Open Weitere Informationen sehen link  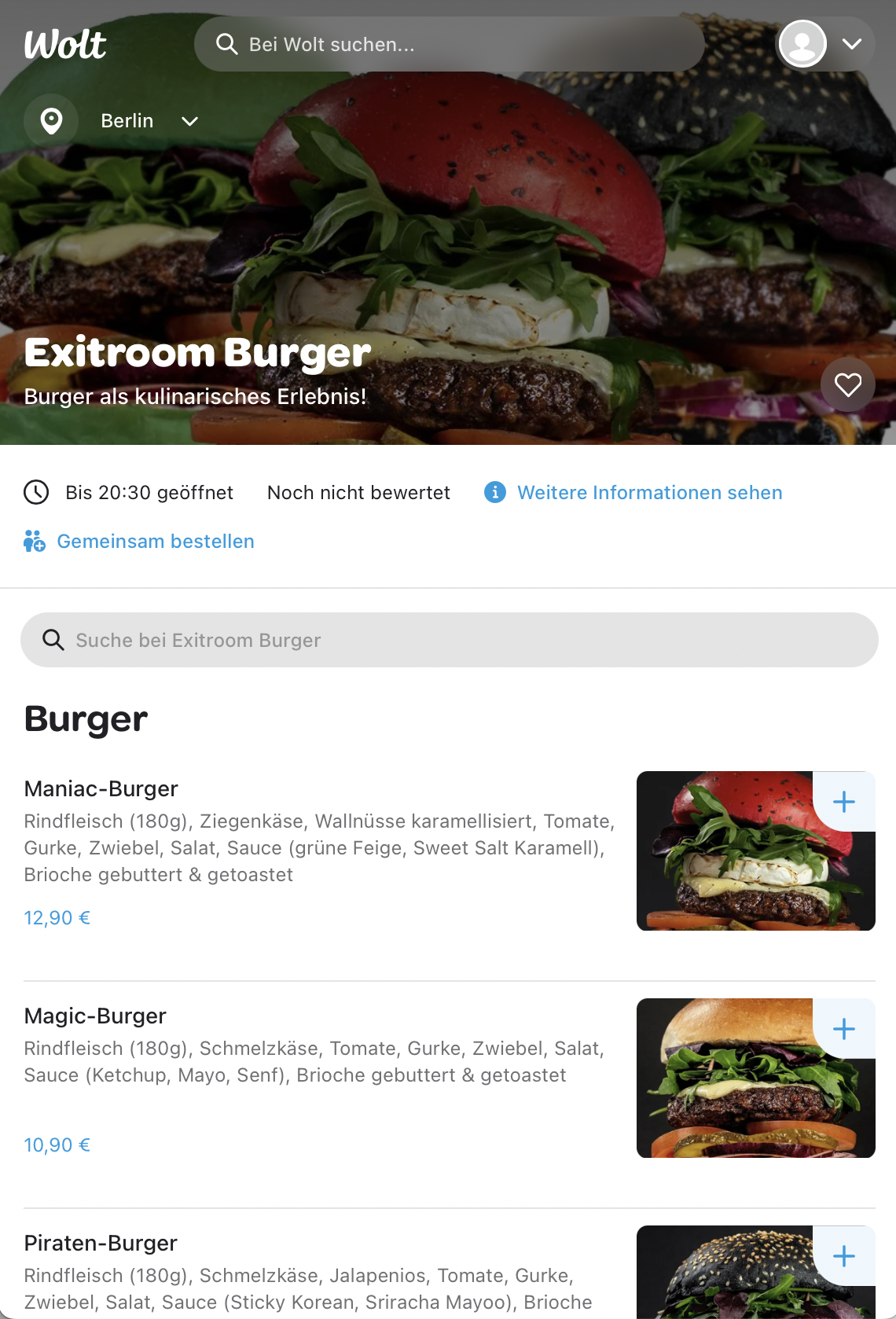(648, 493)
